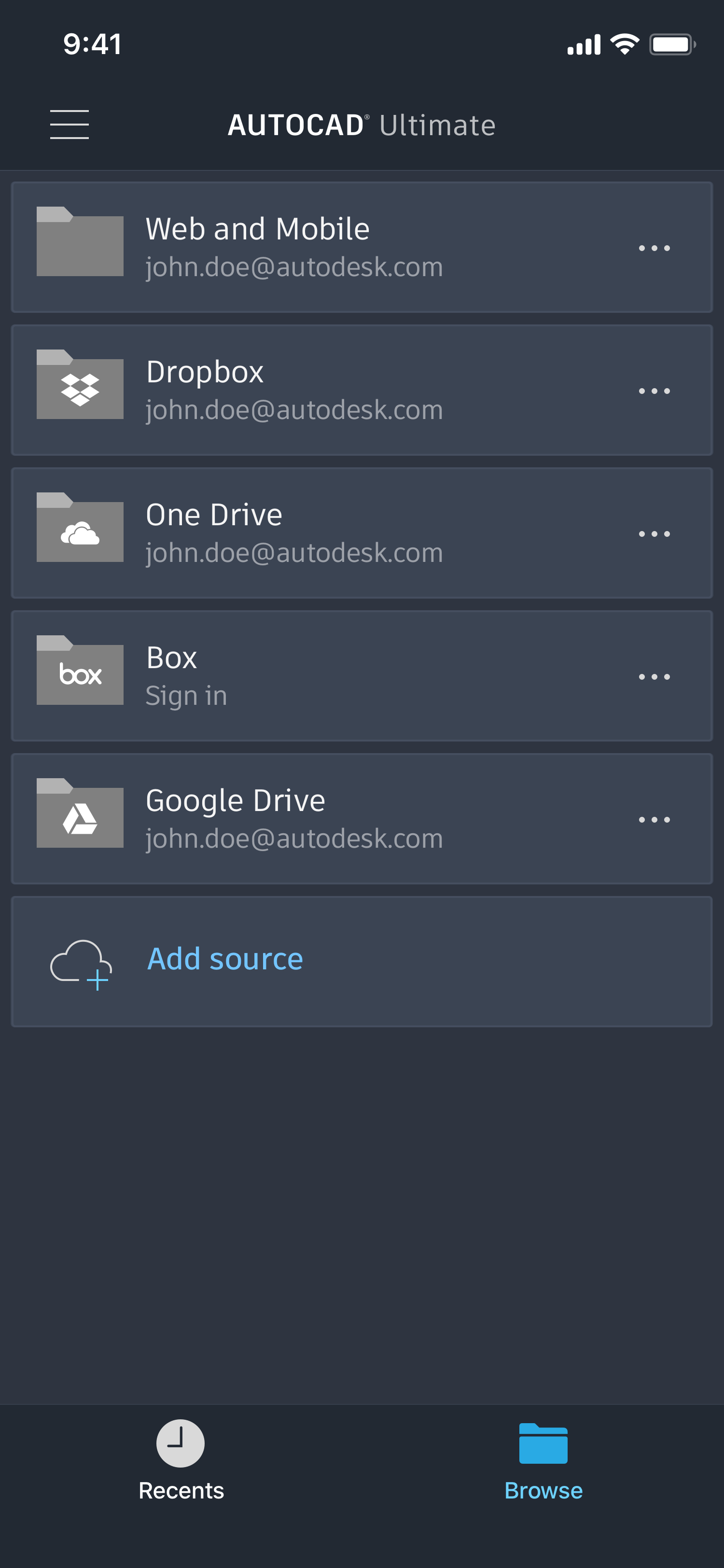Open the One Drive folder
724x1568 pixels.
pos(362,533)
